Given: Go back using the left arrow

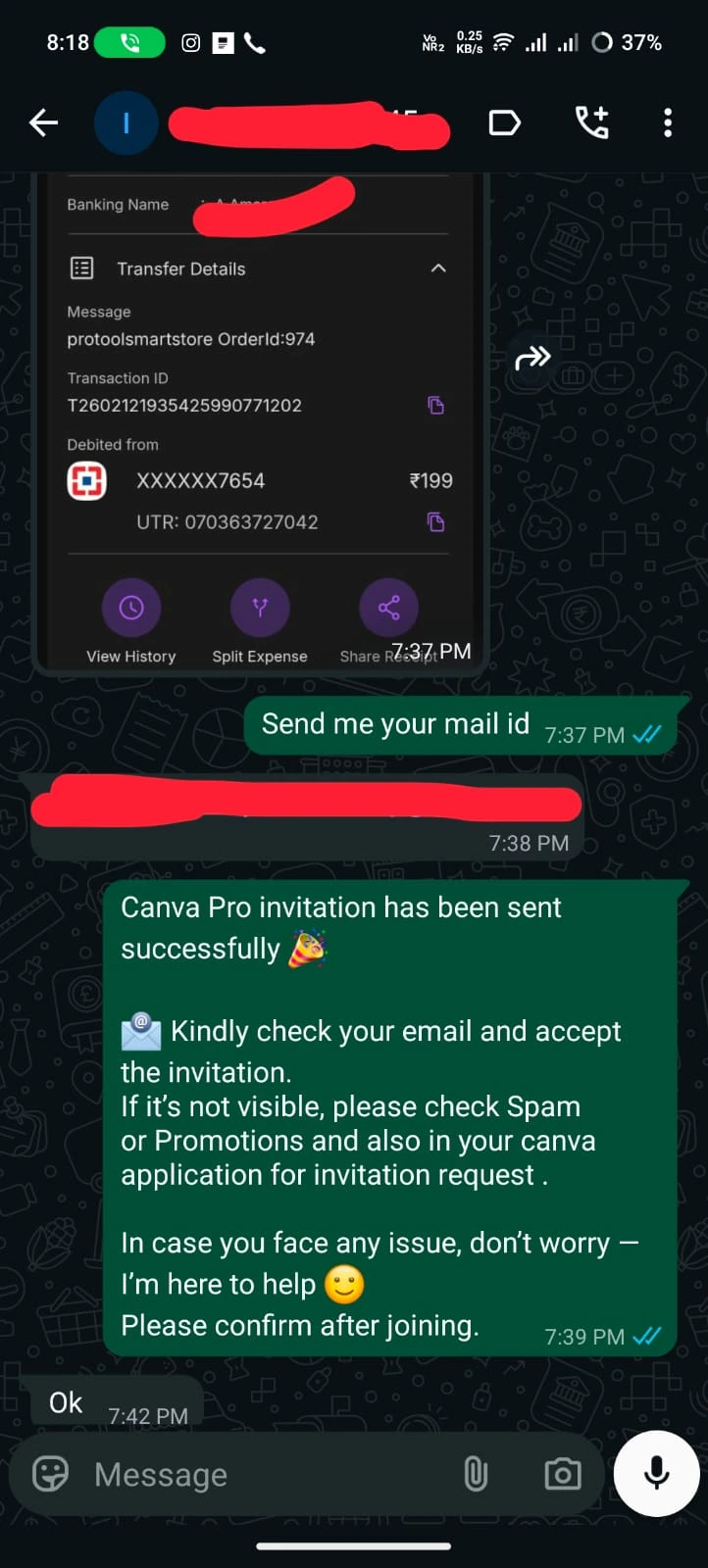Looking at the screenshot, I should [43, 122].
